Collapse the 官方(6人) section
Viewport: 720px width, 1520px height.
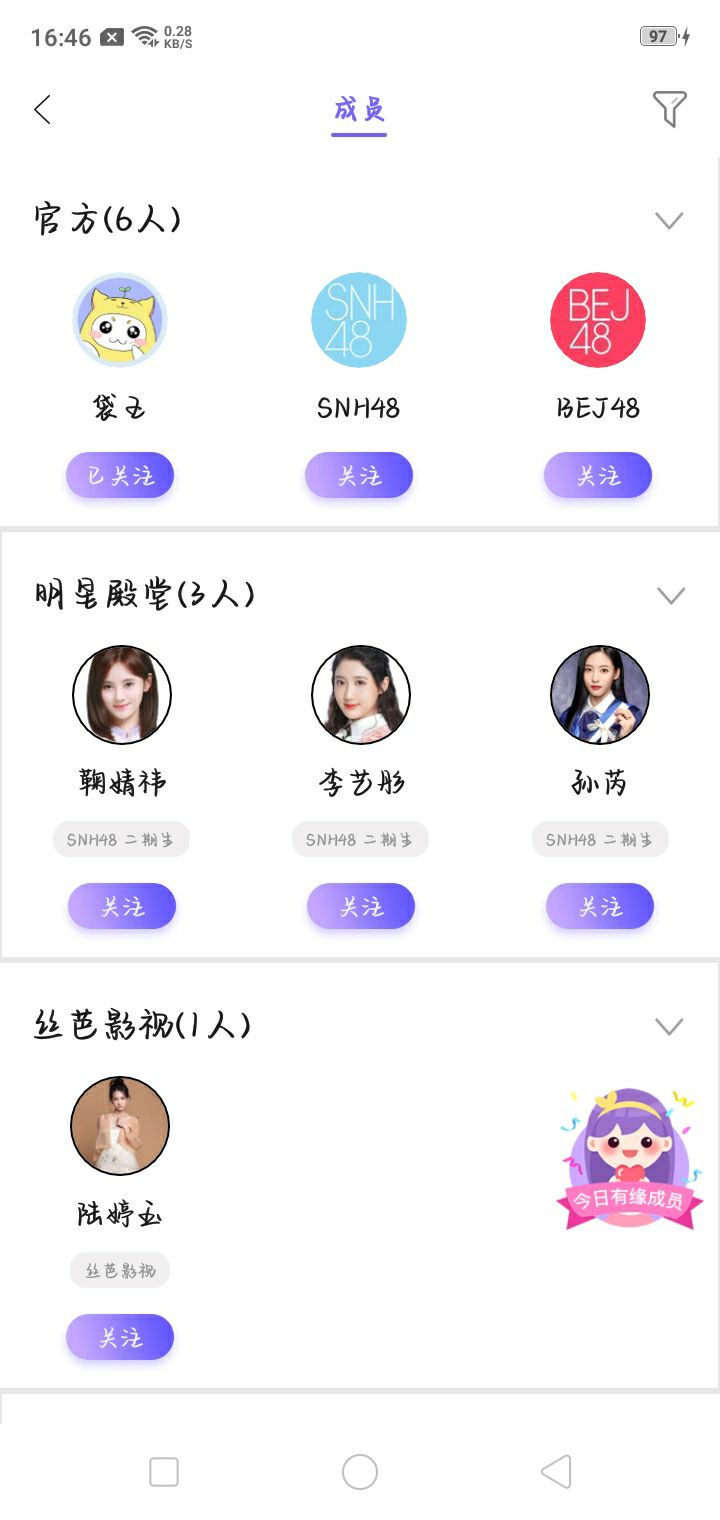[668, 220]
